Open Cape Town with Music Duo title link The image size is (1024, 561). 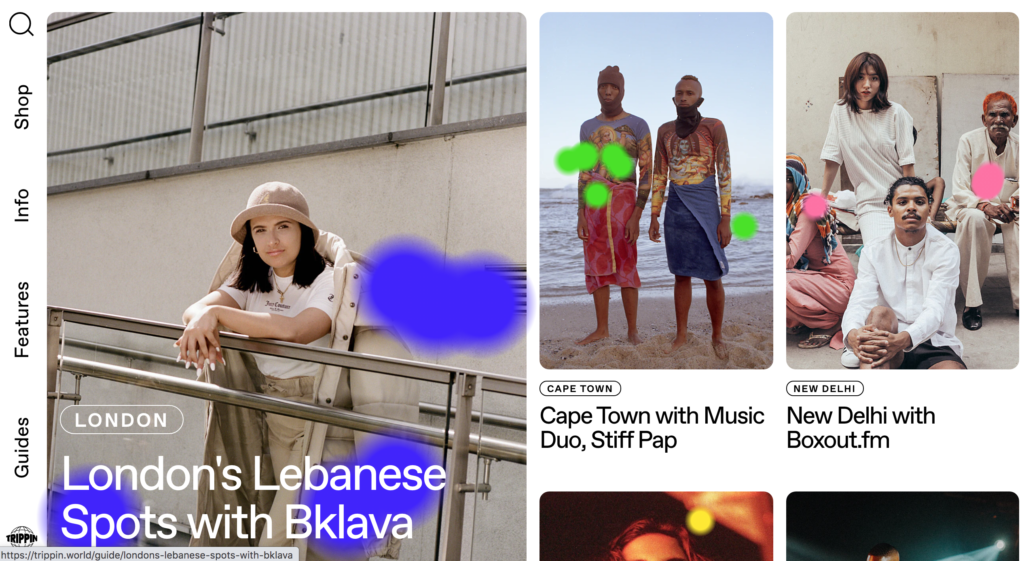click(652, 428)
